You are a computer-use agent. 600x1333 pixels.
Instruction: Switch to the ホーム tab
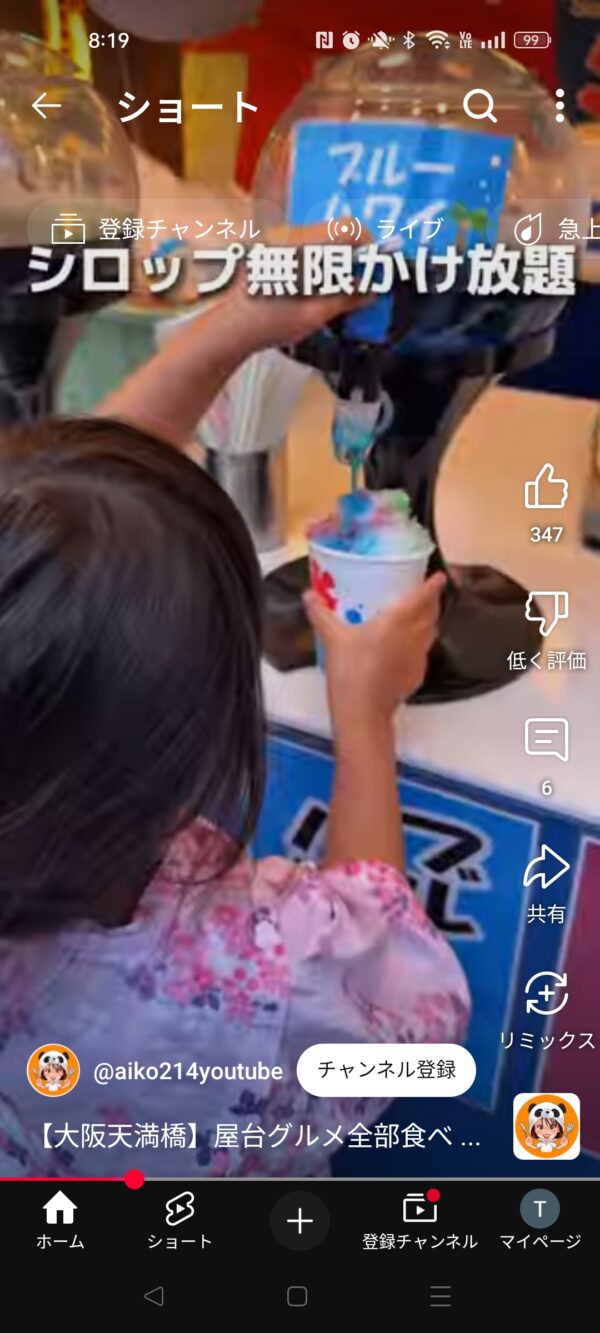pyautogui.click(x=60, y=1221)
